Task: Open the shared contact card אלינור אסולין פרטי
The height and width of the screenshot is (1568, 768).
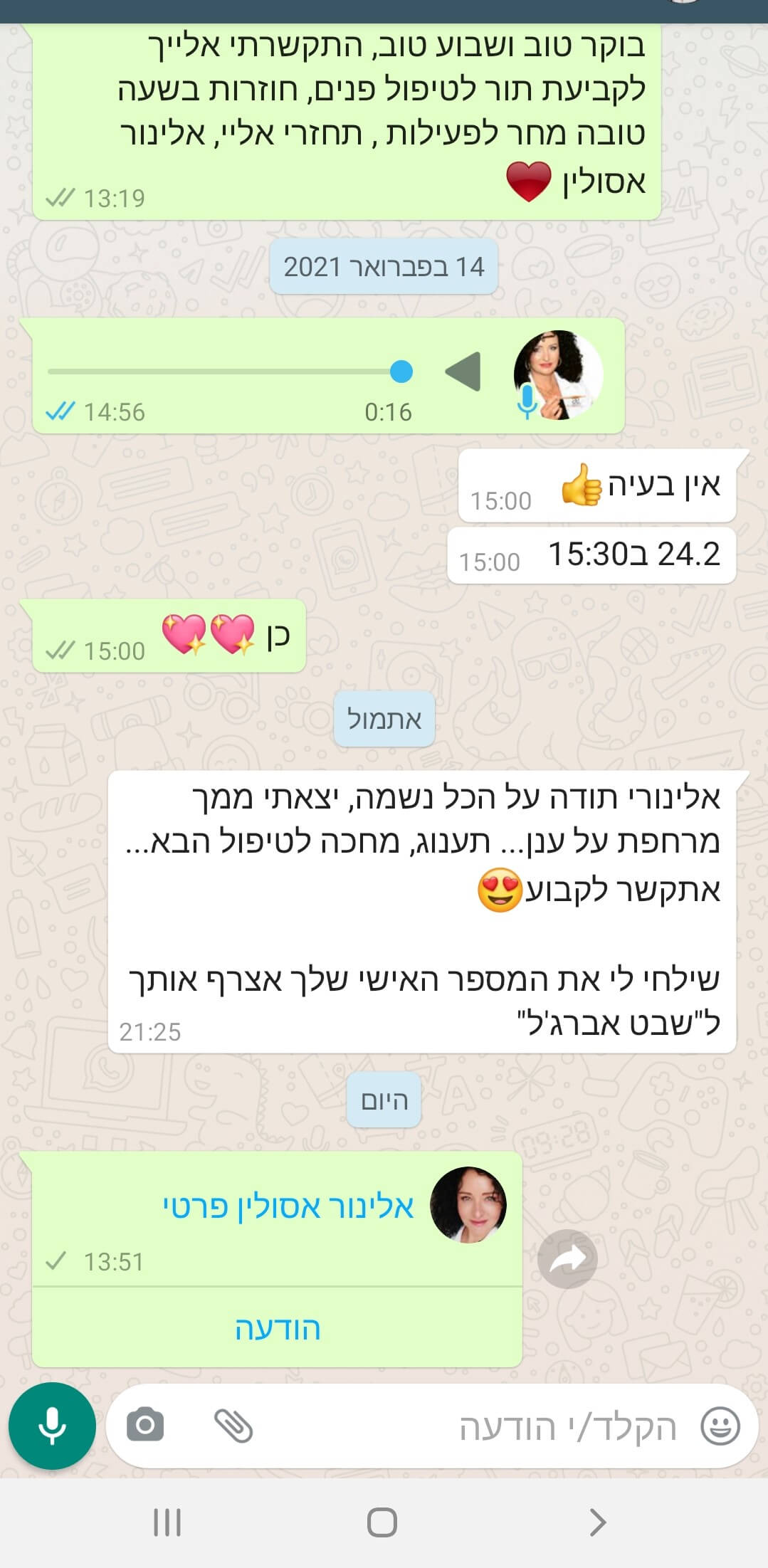Action: pos(288,1207)
